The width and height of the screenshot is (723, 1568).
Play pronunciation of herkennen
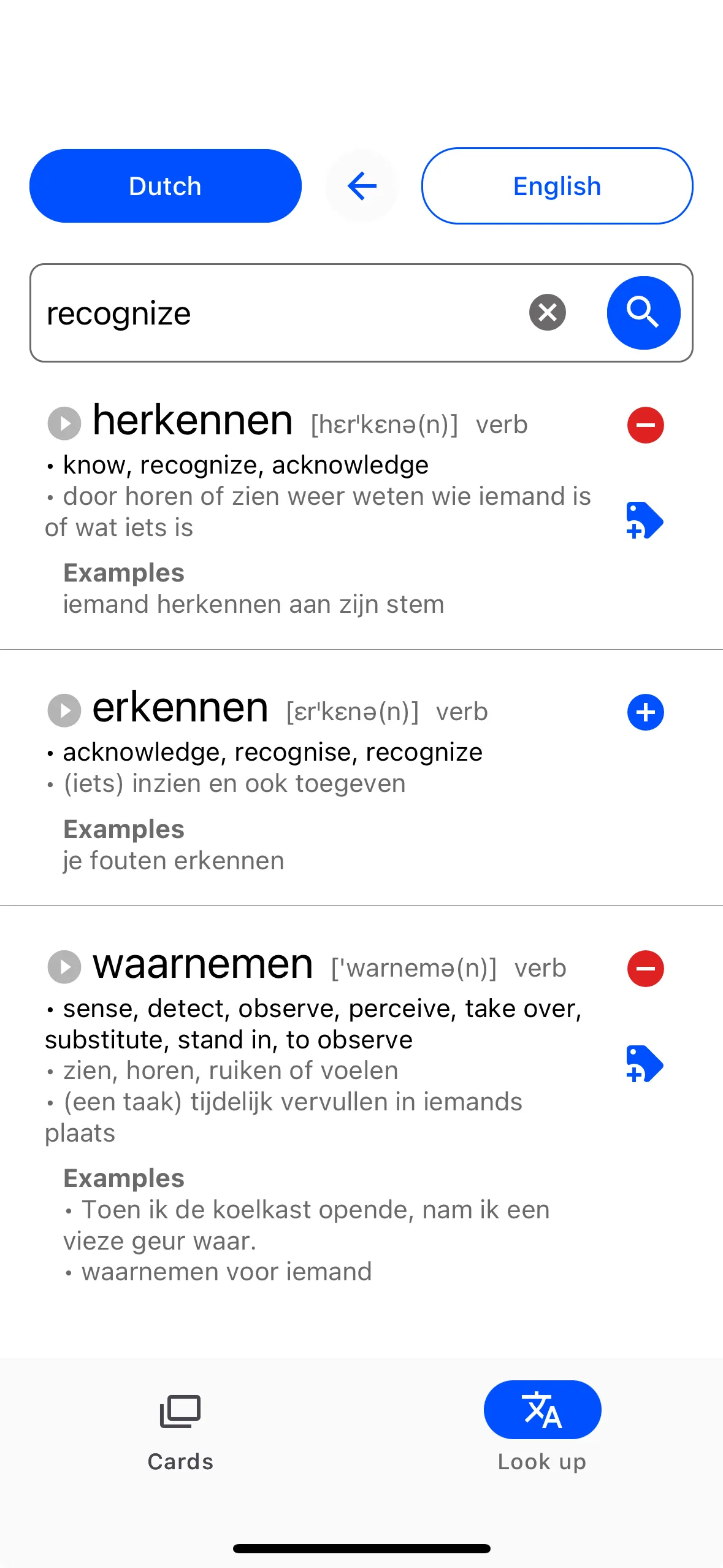tap(64, 423)
